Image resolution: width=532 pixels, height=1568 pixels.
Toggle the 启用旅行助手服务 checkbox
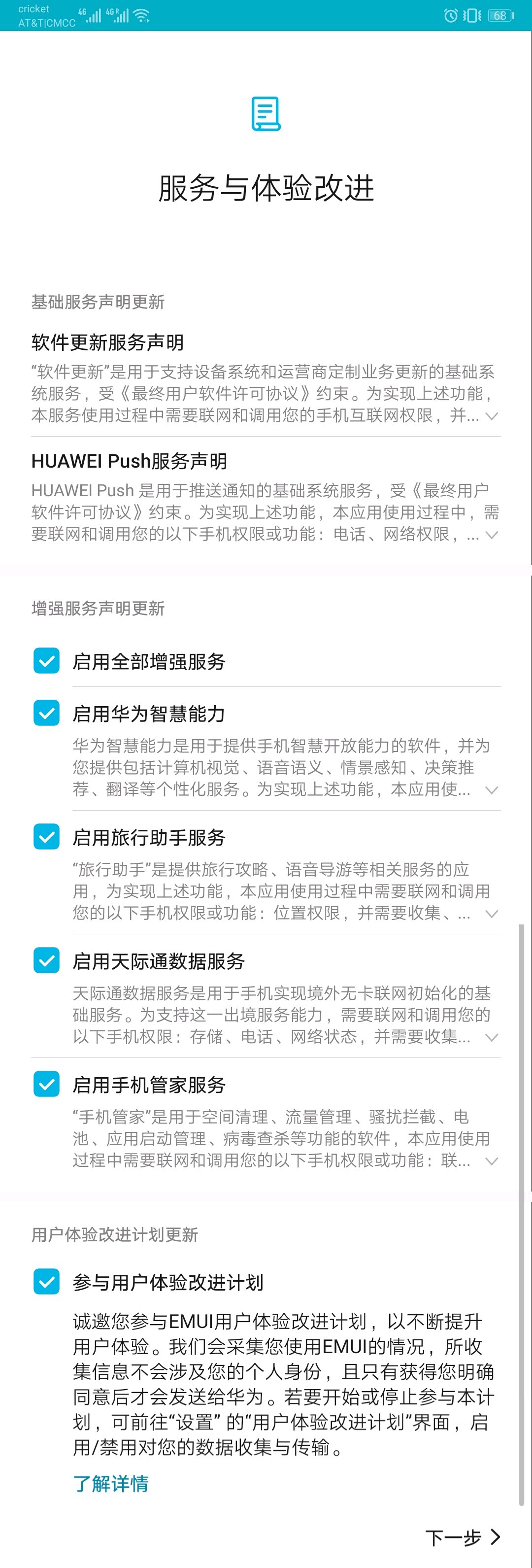(x=46, y=836)
